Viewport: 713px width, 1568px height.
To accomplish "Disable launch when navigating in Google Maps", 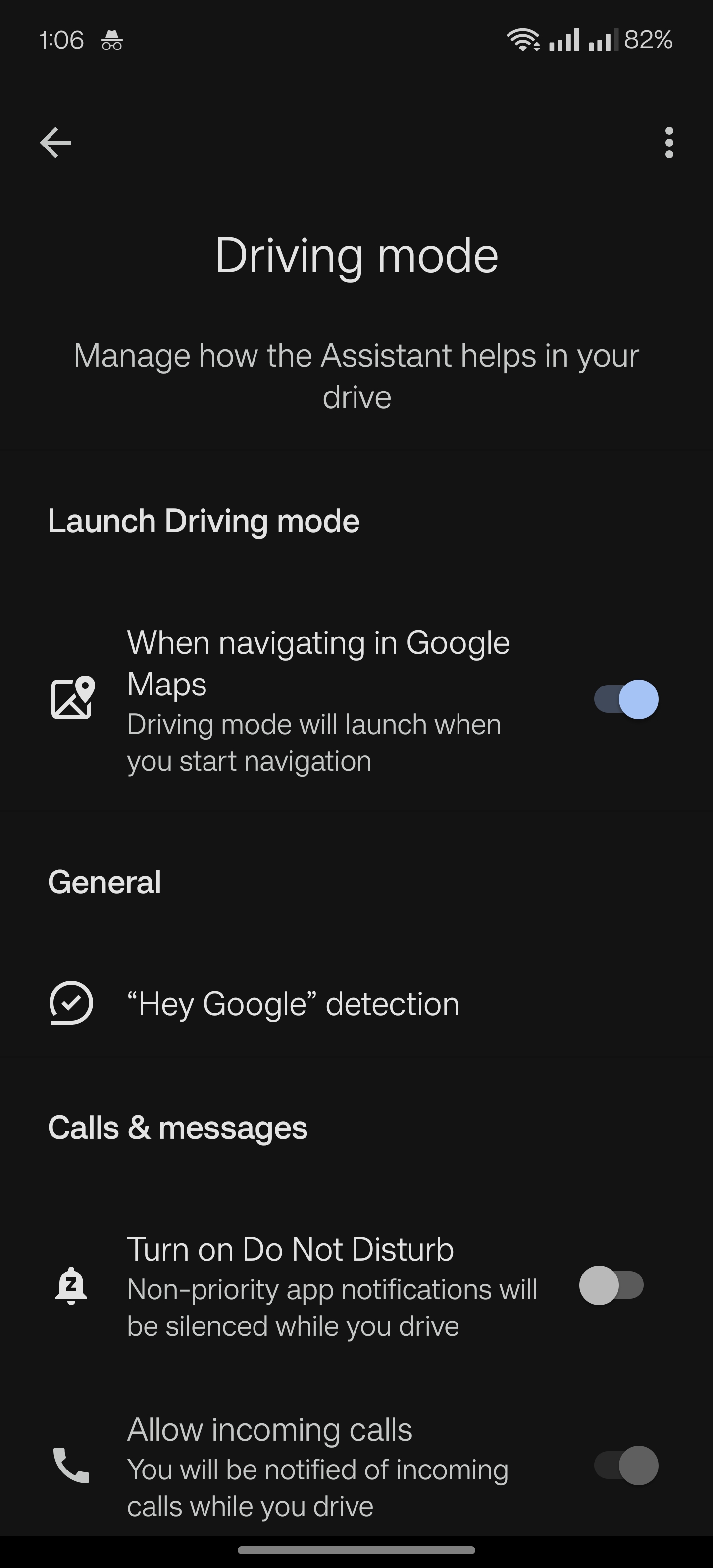I will (x=626, y=699).
